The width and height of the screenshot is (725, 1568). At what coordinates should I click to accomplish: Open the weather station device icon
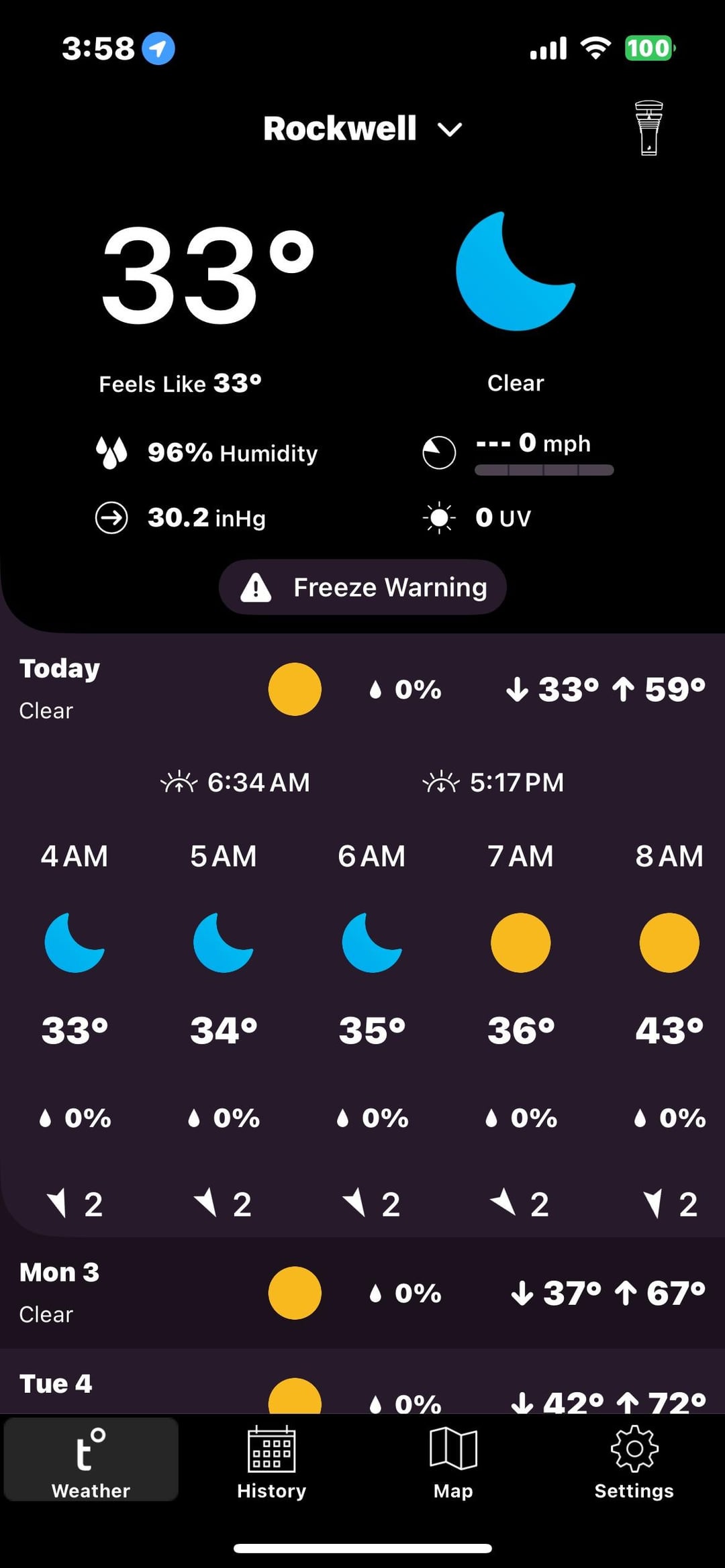(648, 128)
